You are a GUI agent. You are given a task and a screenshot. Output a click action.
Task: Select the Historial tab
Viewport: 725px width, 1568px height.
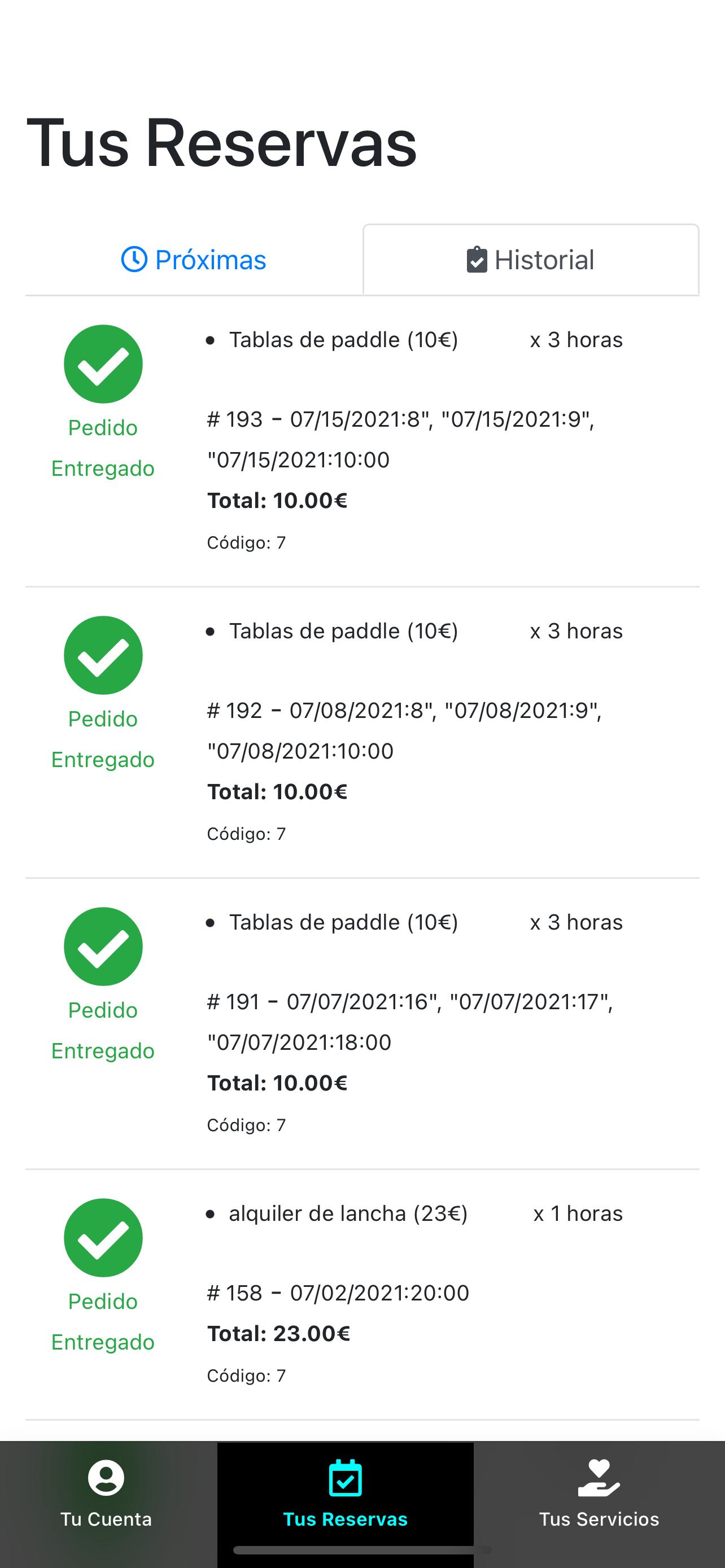click(x=531, y=260)
